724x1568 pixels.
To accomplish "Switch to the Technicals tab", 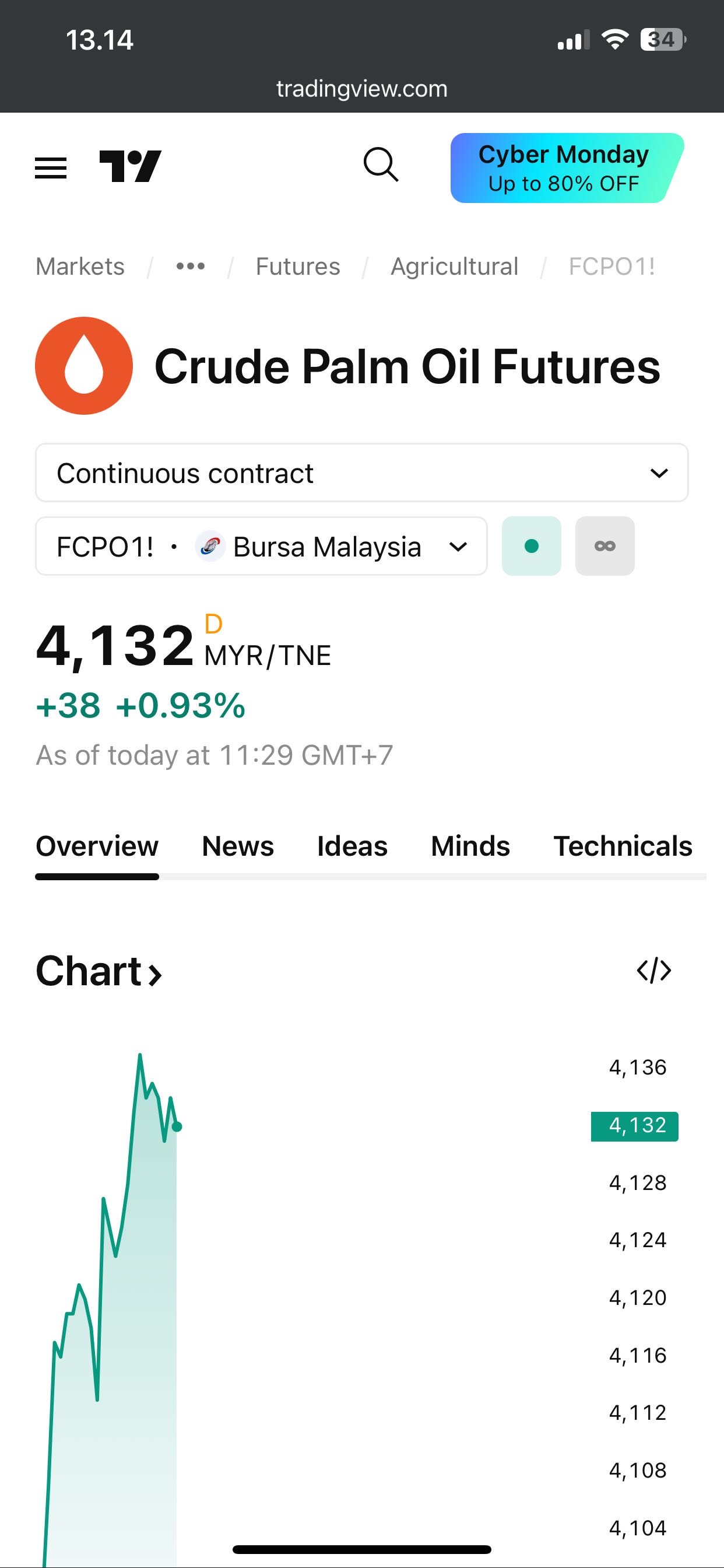I will [x=623, y=846].
